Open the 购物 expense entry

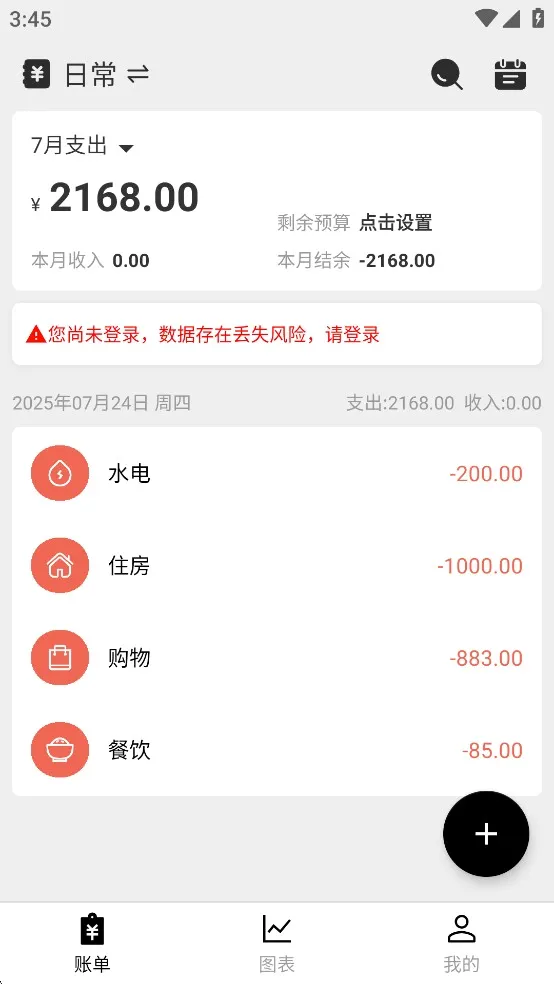277,658
